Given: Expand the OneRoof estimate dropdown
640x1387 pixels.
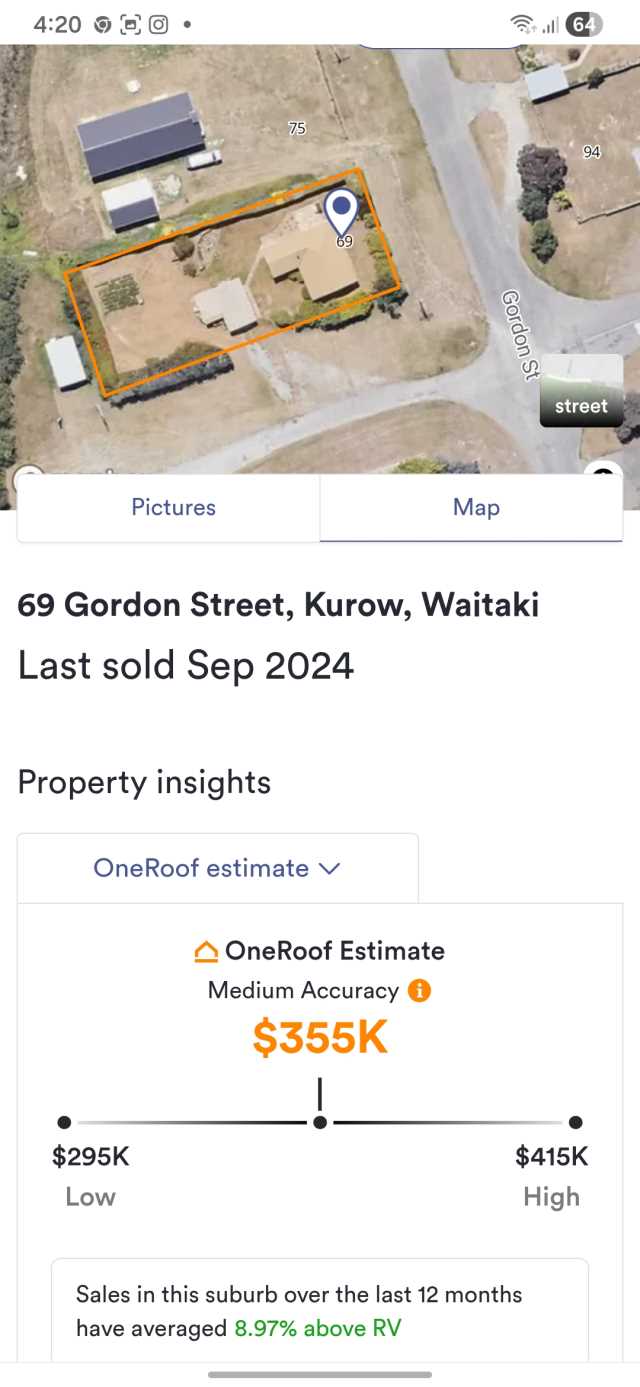Looking at the screenshot, I should coord(217,868).
